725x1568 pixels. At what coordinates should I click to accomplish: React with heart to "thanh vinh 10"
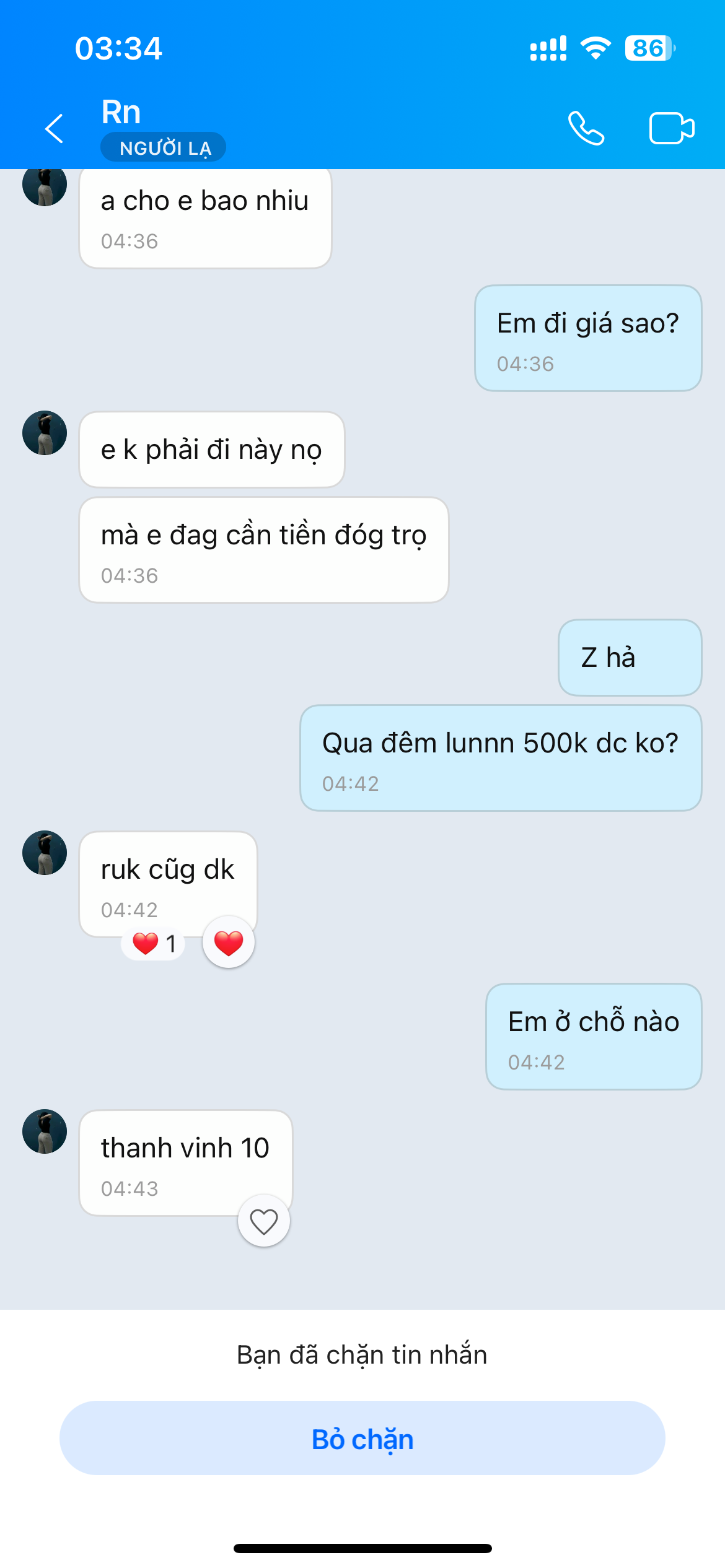tap(264, 1221)
